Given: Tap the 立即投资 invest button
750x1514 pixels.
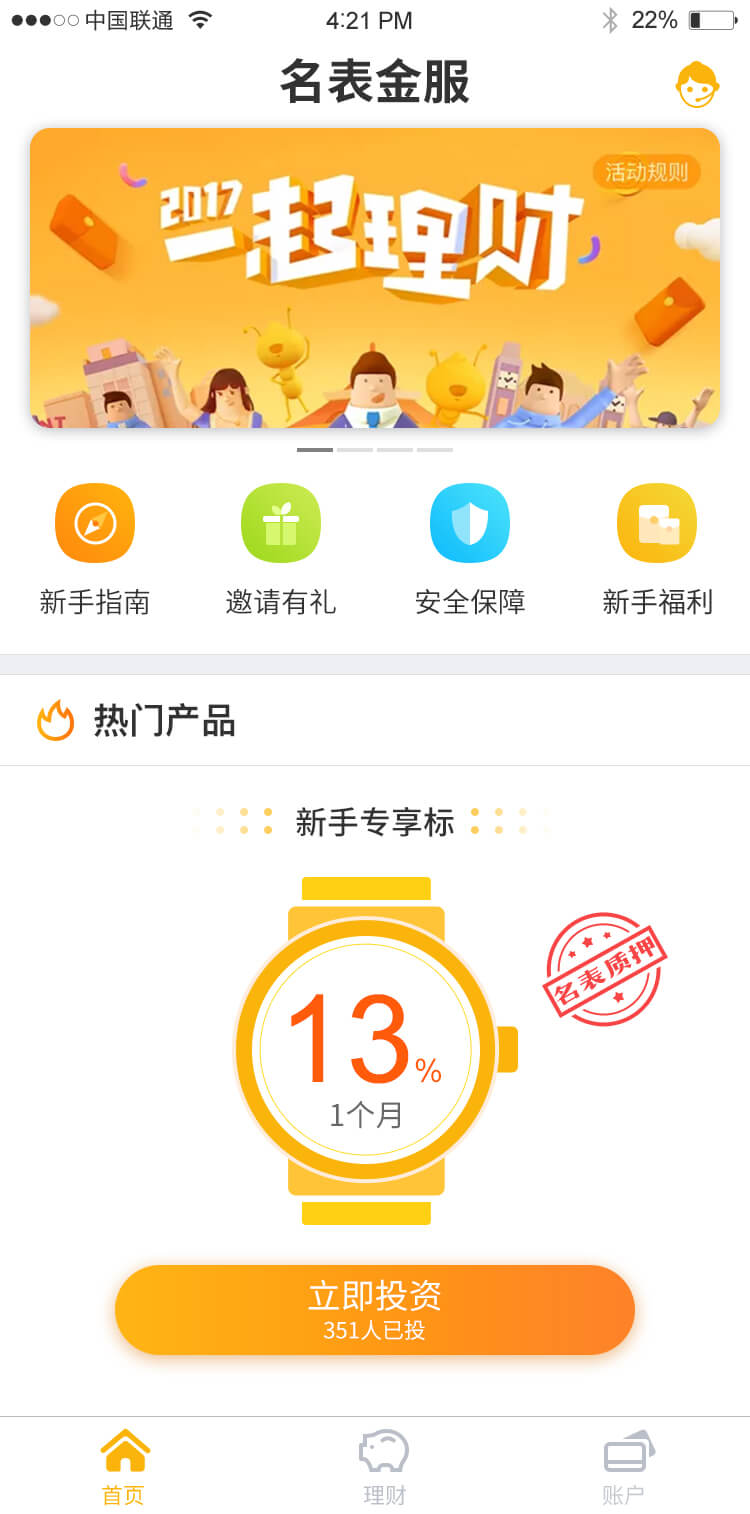Looking at the screenshot, I should (375, 1309).
